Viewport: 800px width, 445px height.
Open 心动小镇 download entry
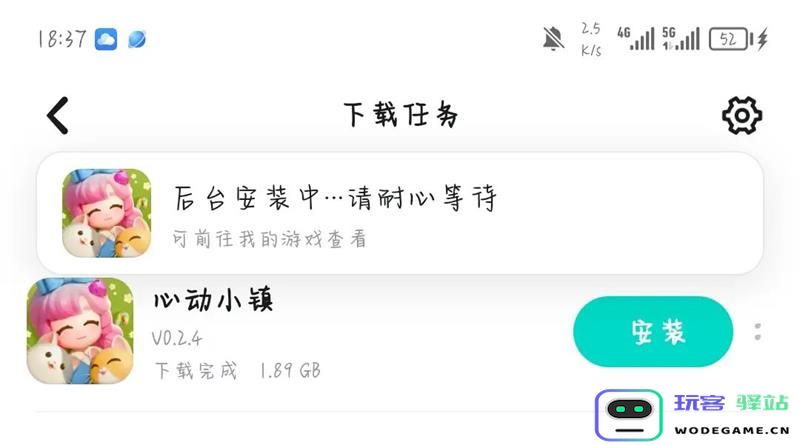300,331
